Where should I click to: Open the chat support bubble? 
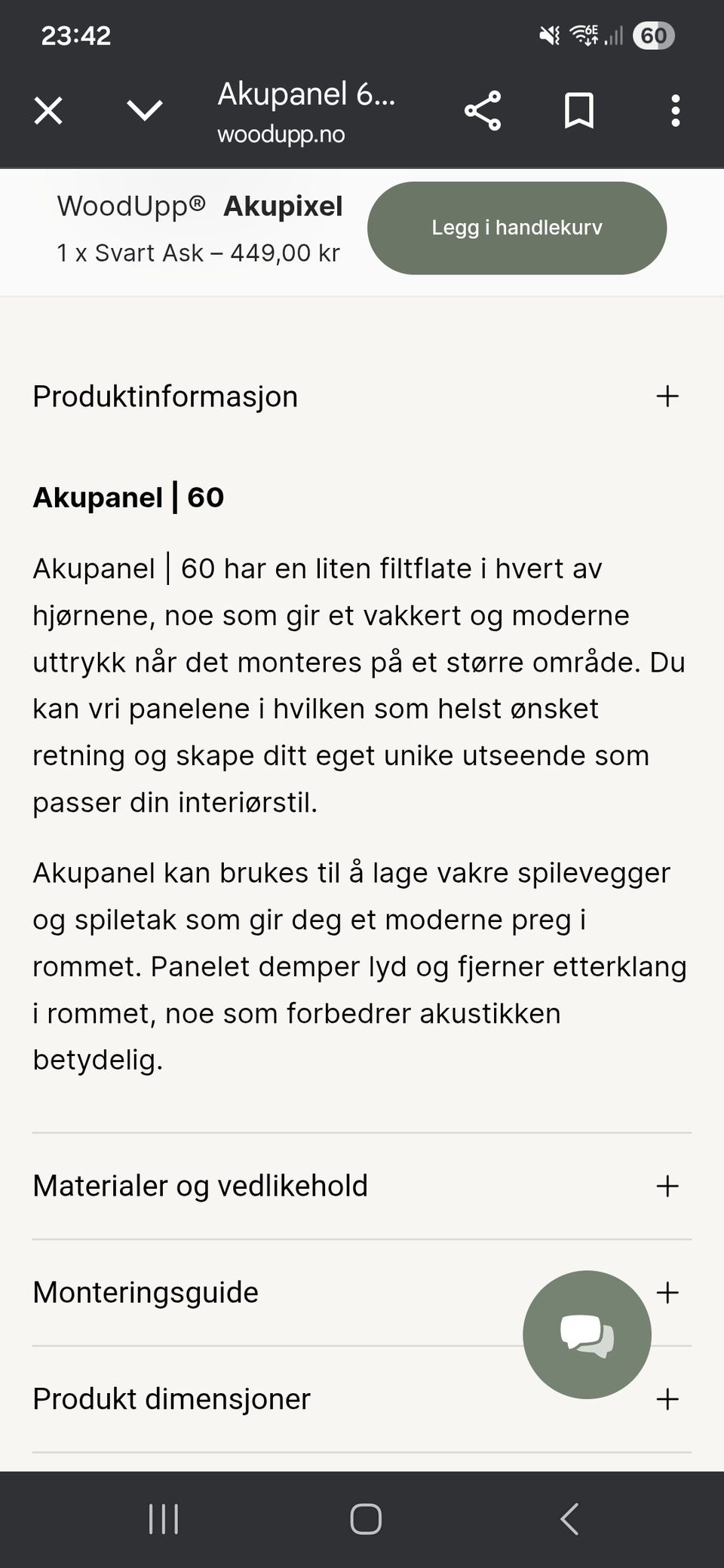click(x=587, y=1334)
